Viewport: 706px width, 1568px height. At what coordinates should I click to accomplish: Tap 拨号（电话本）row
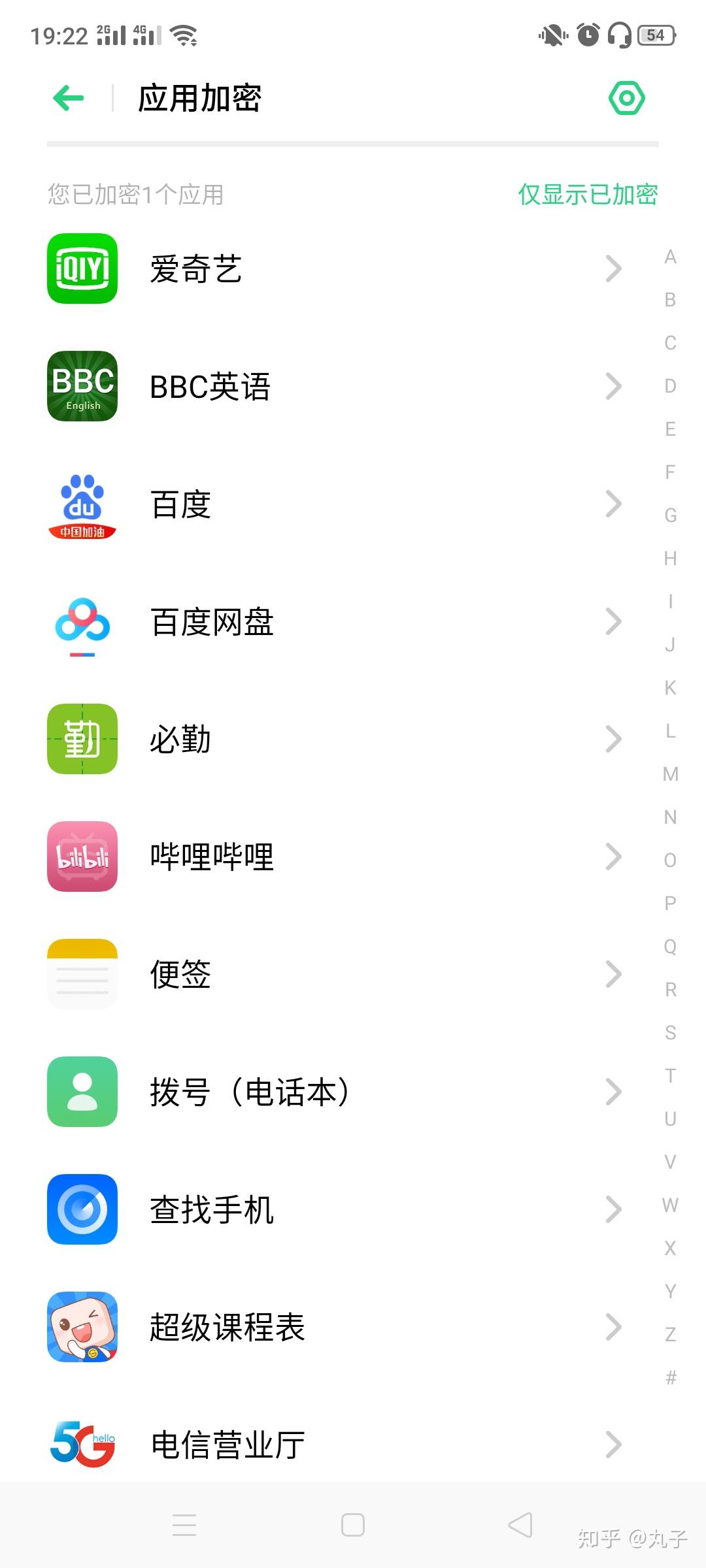pyautogui.click(x=333, y=1092)
